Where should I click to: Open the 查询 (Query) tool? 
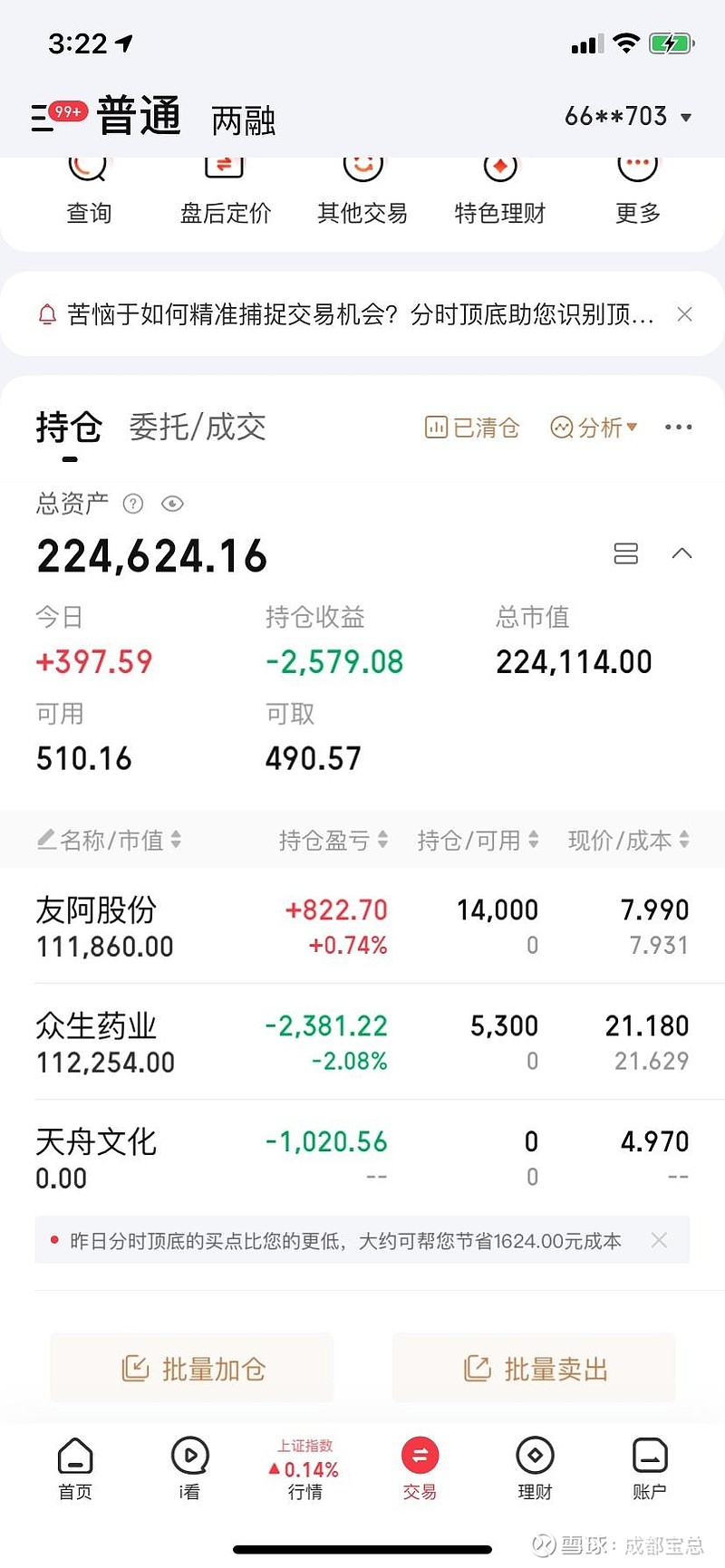point(88,186)
